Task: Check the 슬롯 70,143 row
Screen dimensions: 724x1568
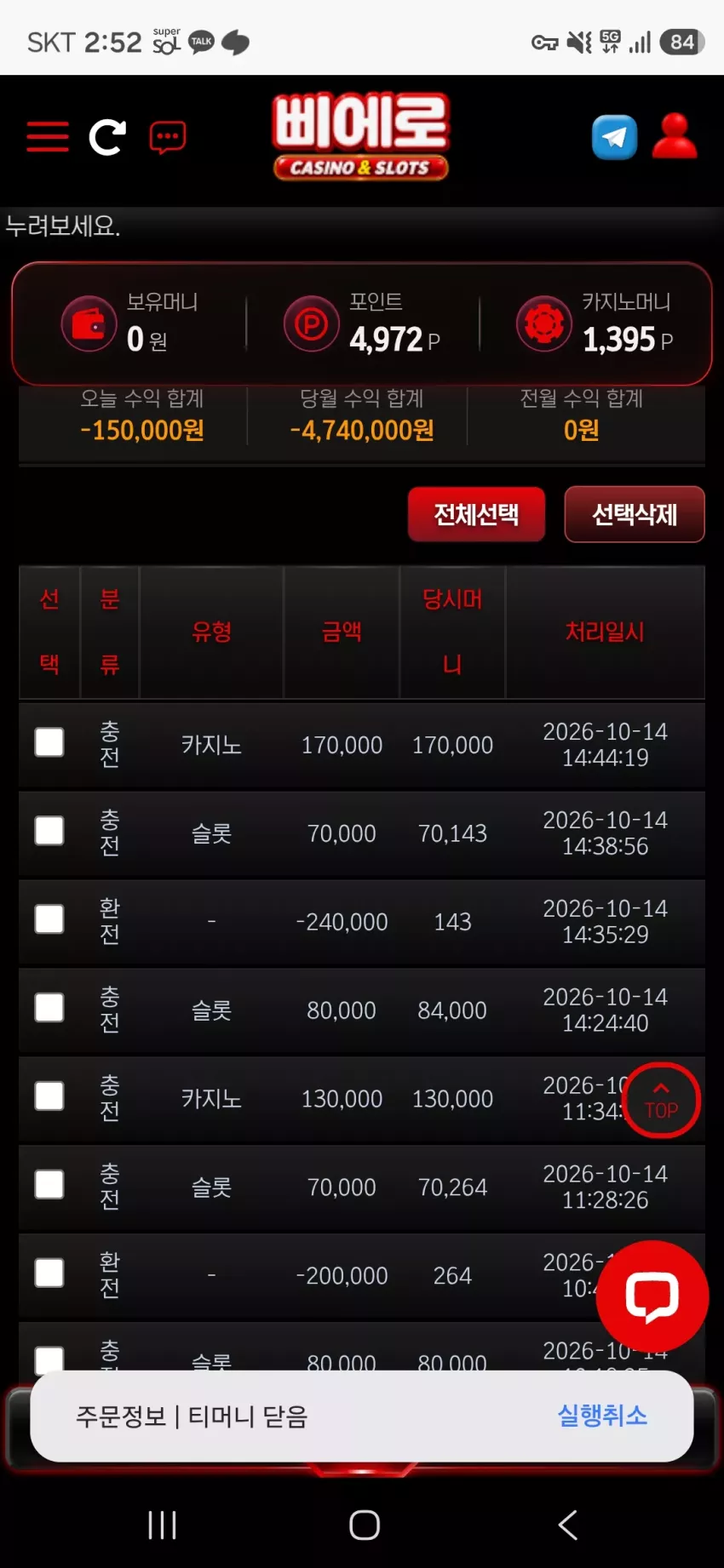Action: [x=49, y=831]
